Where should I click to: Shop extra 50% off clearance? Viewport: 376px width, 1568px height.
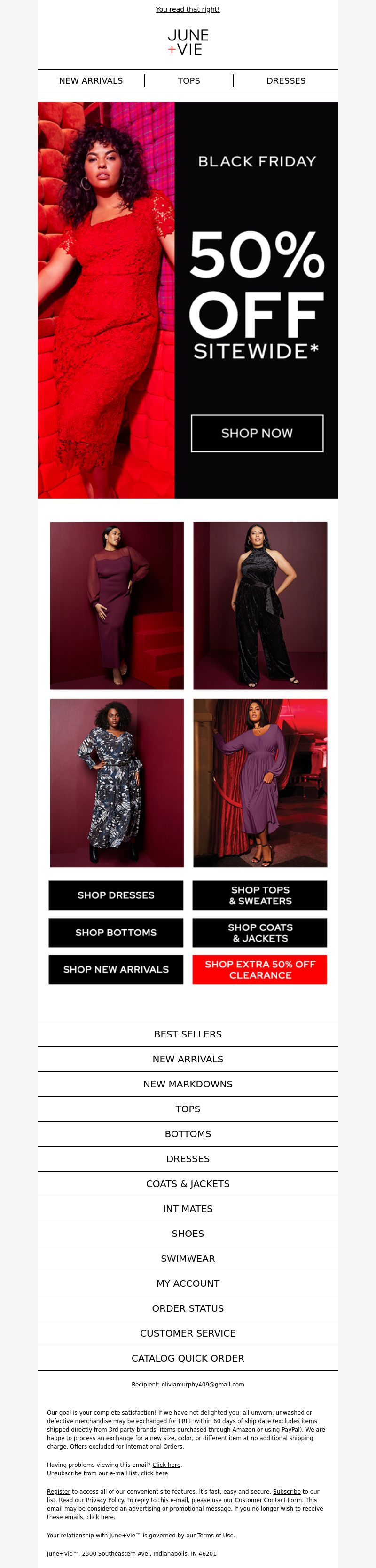click(x=260, y=970)
